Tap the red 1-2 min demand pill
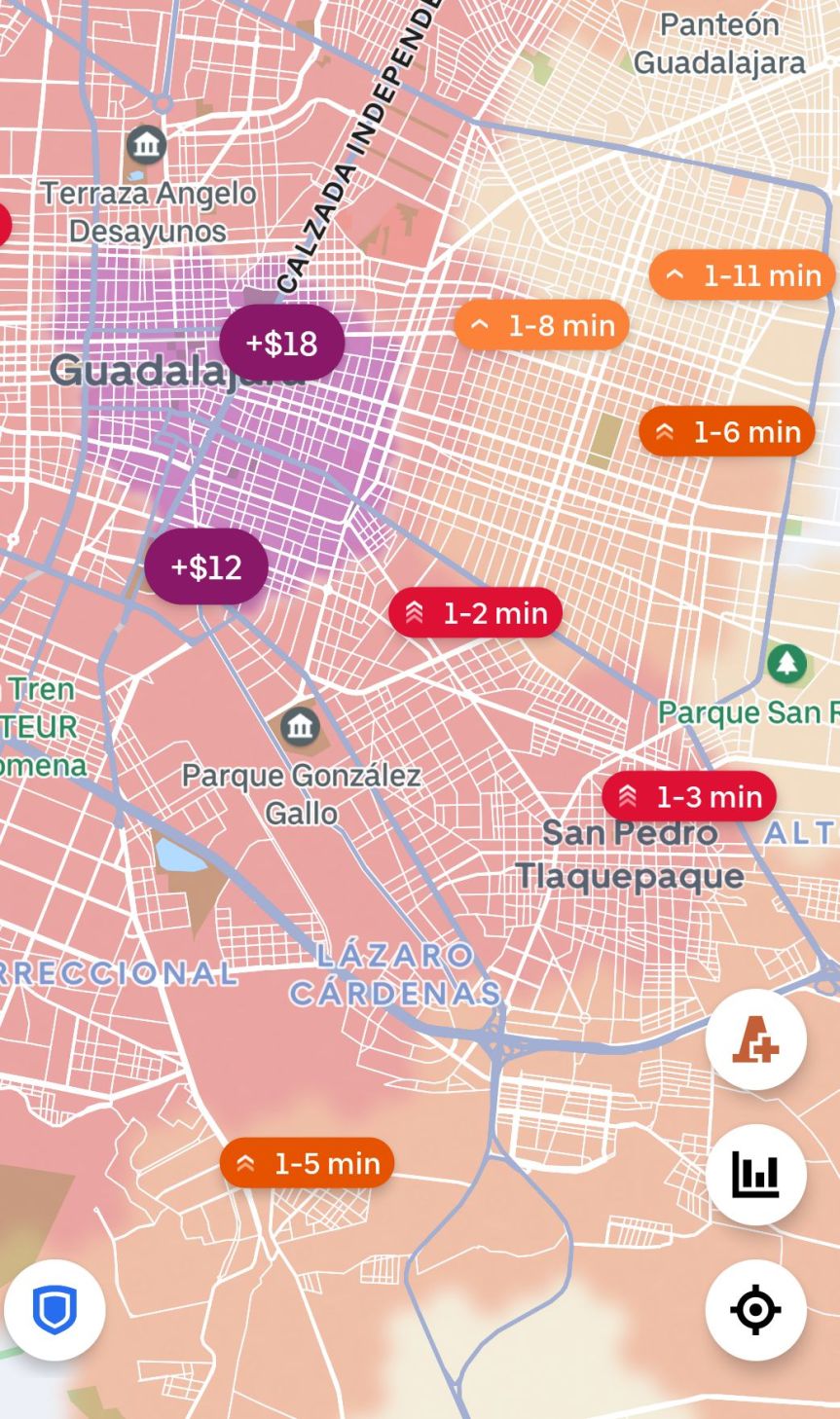The width and height of the screenshot is (840, 1419). tap(474, 612)
